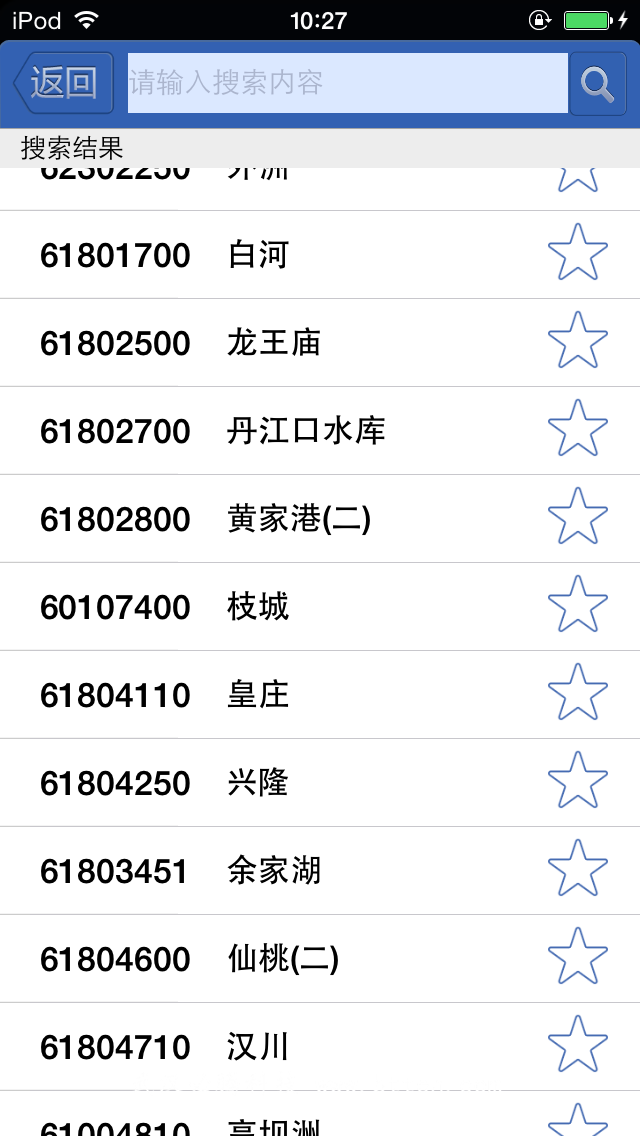Open the 丹江口水库 result
Viewport: 640px width, 1136px height.
click(x=320, y=431)
